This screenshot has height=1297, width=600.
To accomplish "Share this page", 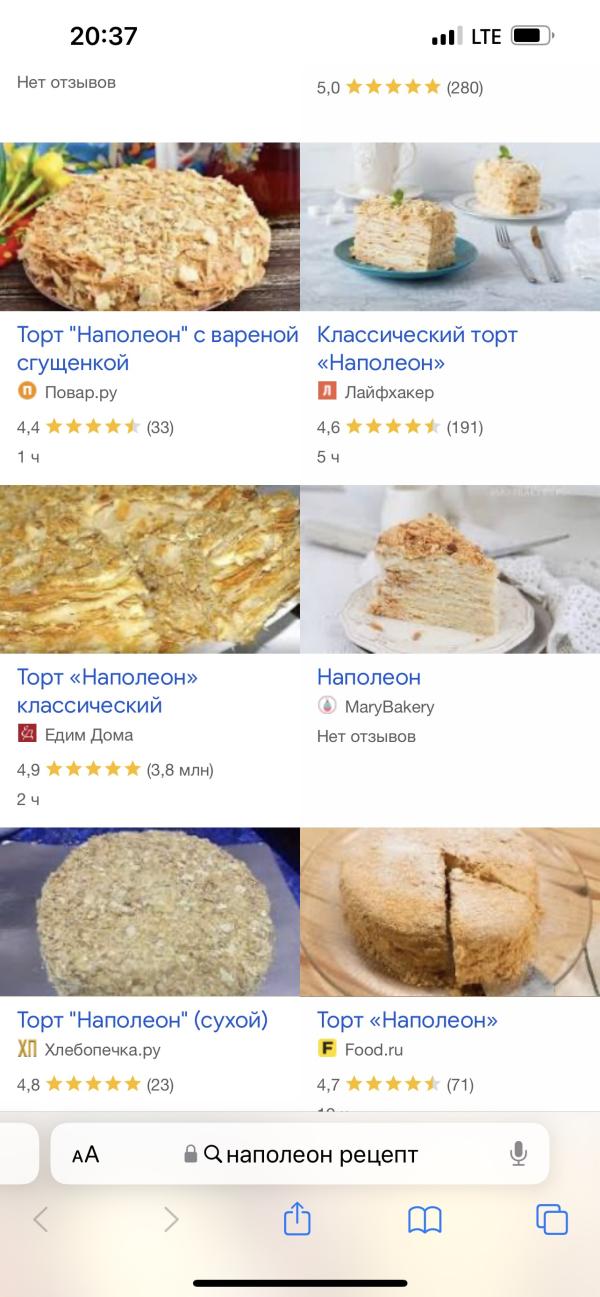I will coord(297,1219).
